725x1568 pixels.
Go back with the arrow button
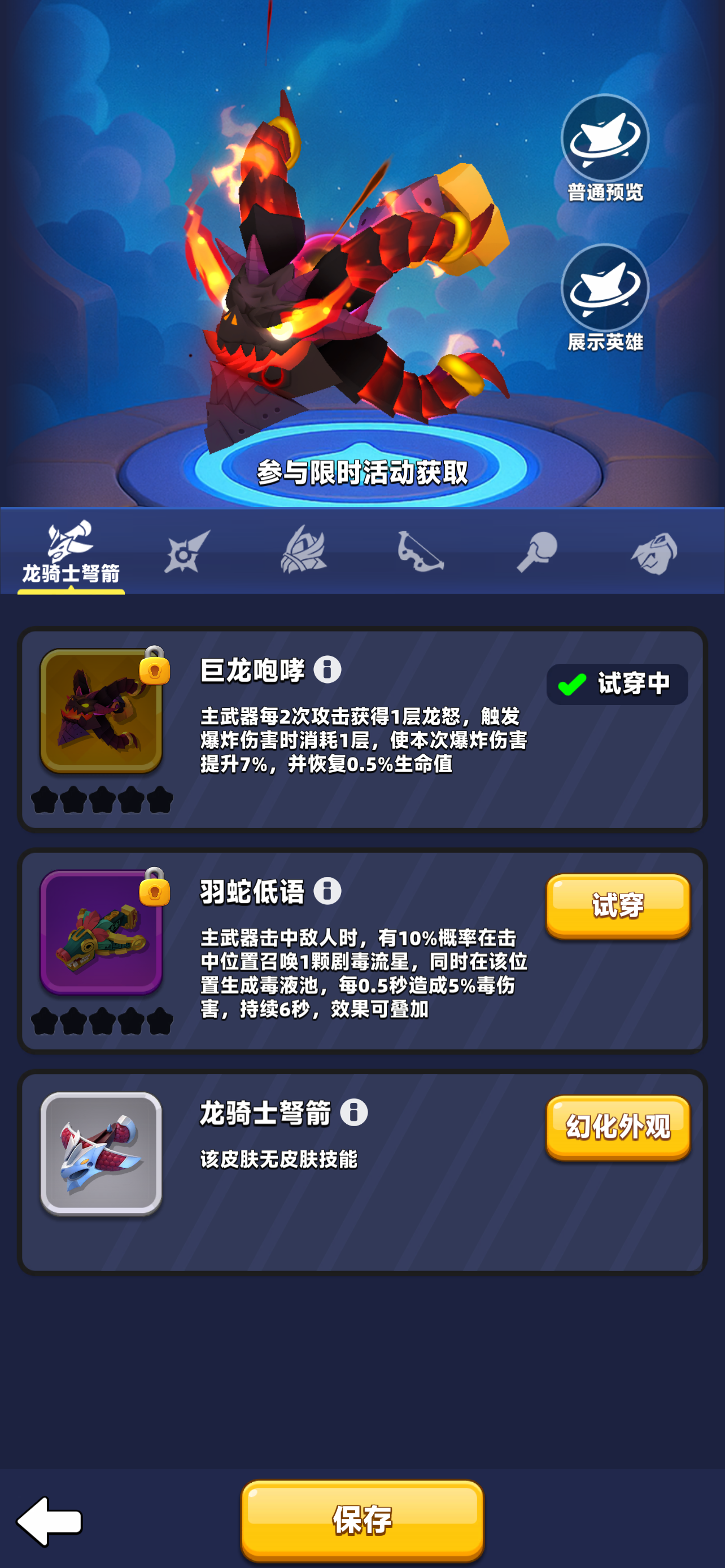[49, 1521]
